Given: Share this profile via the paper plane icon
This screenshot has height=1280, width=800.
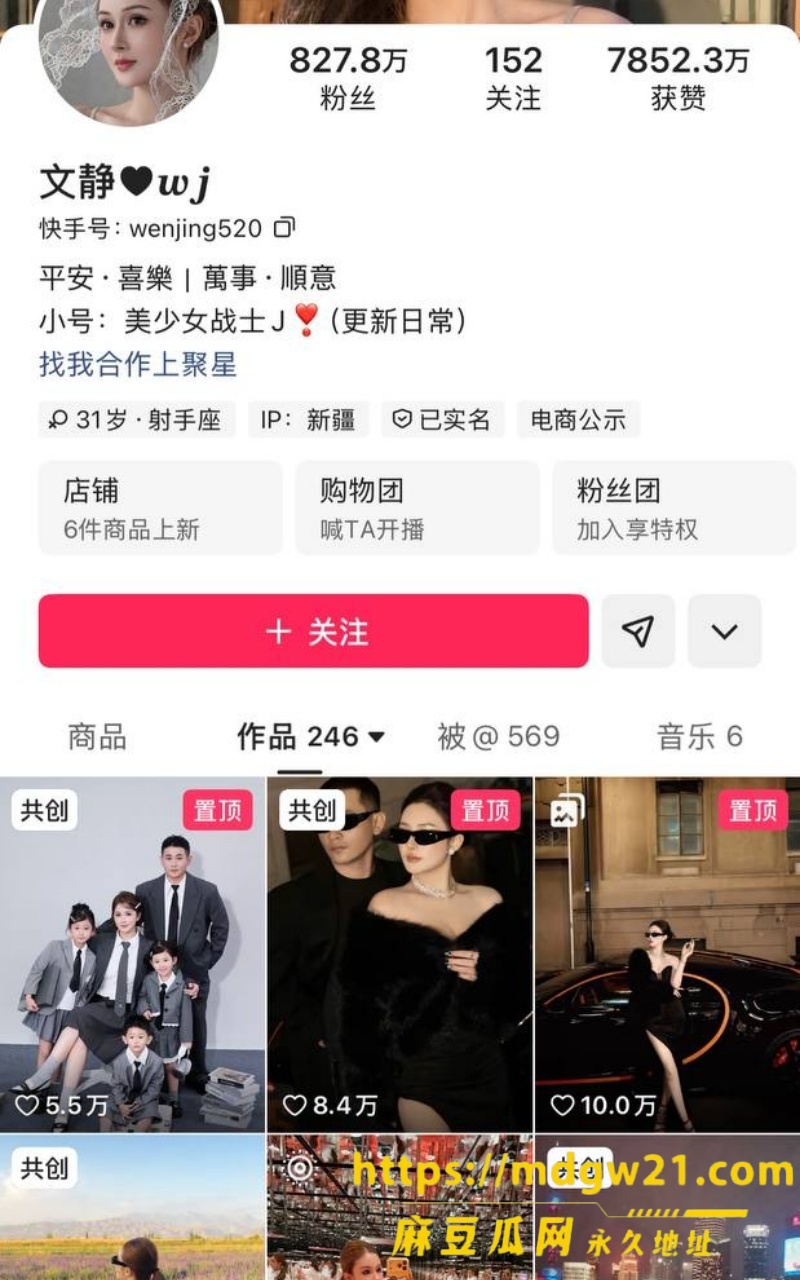Looking at the screenshot, I should click(x=638, y=631).
